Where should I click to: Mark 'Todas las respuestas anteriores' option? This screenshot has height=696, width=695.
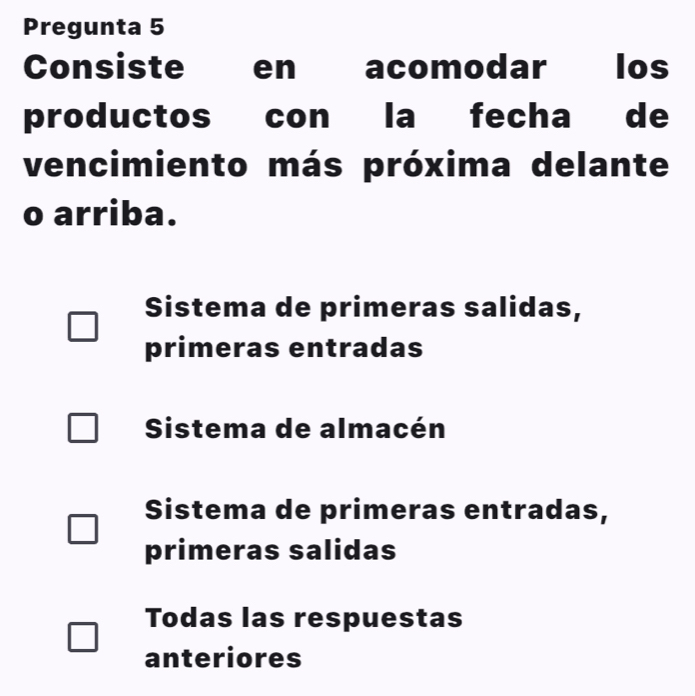pyautogui.click(x=82, y=637)
